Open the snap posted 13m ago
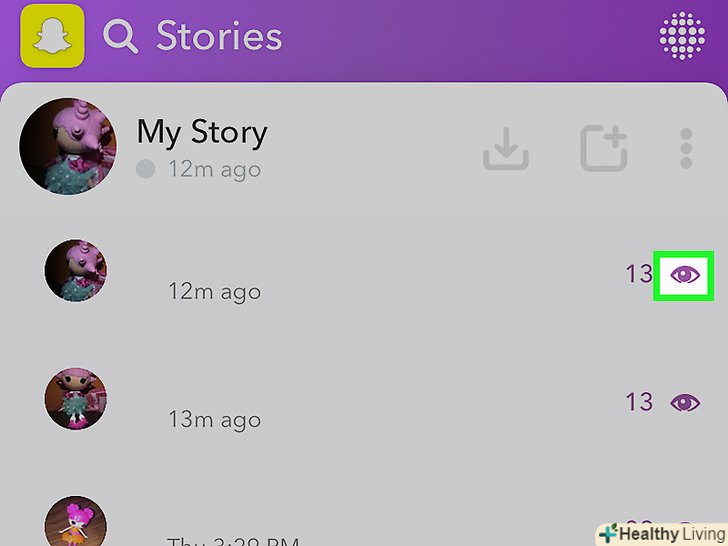Image resolution: width=728 pixels, height=546 pixels. click(x=76, y=398)
